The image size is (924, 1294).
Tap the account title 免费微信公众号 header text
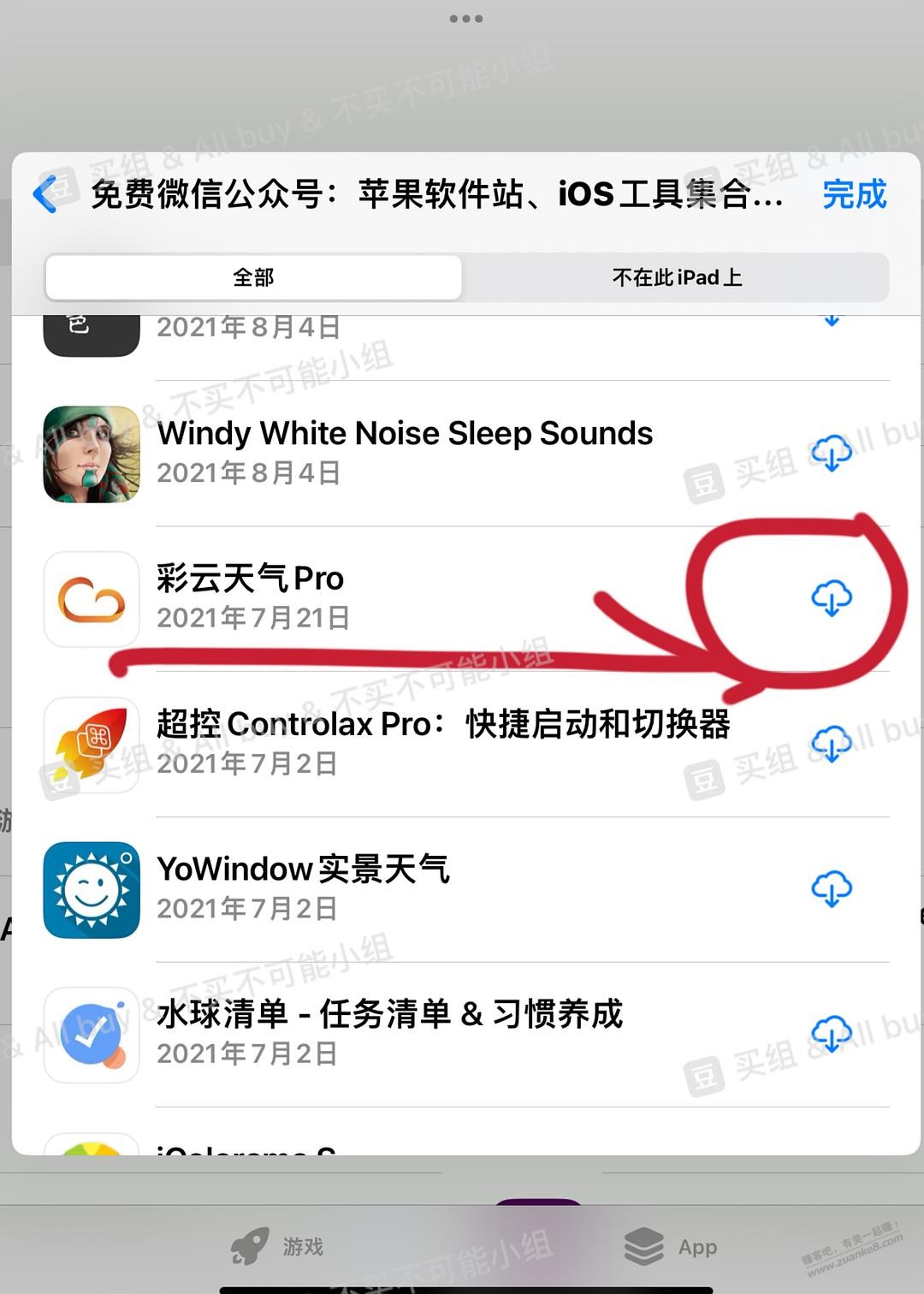click(x=436, y=195)
